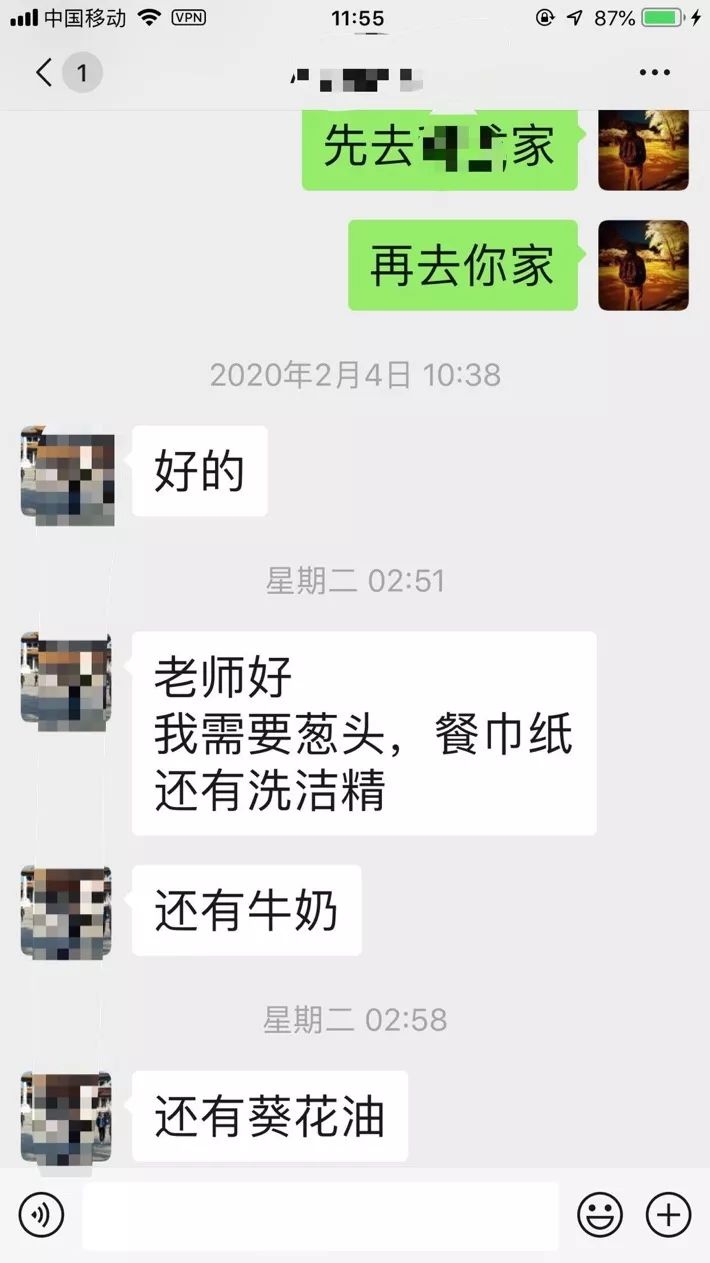The width and height of the screenshot is (710, 1263).
Task: Go back to the chat list
Action: [45, 73]
